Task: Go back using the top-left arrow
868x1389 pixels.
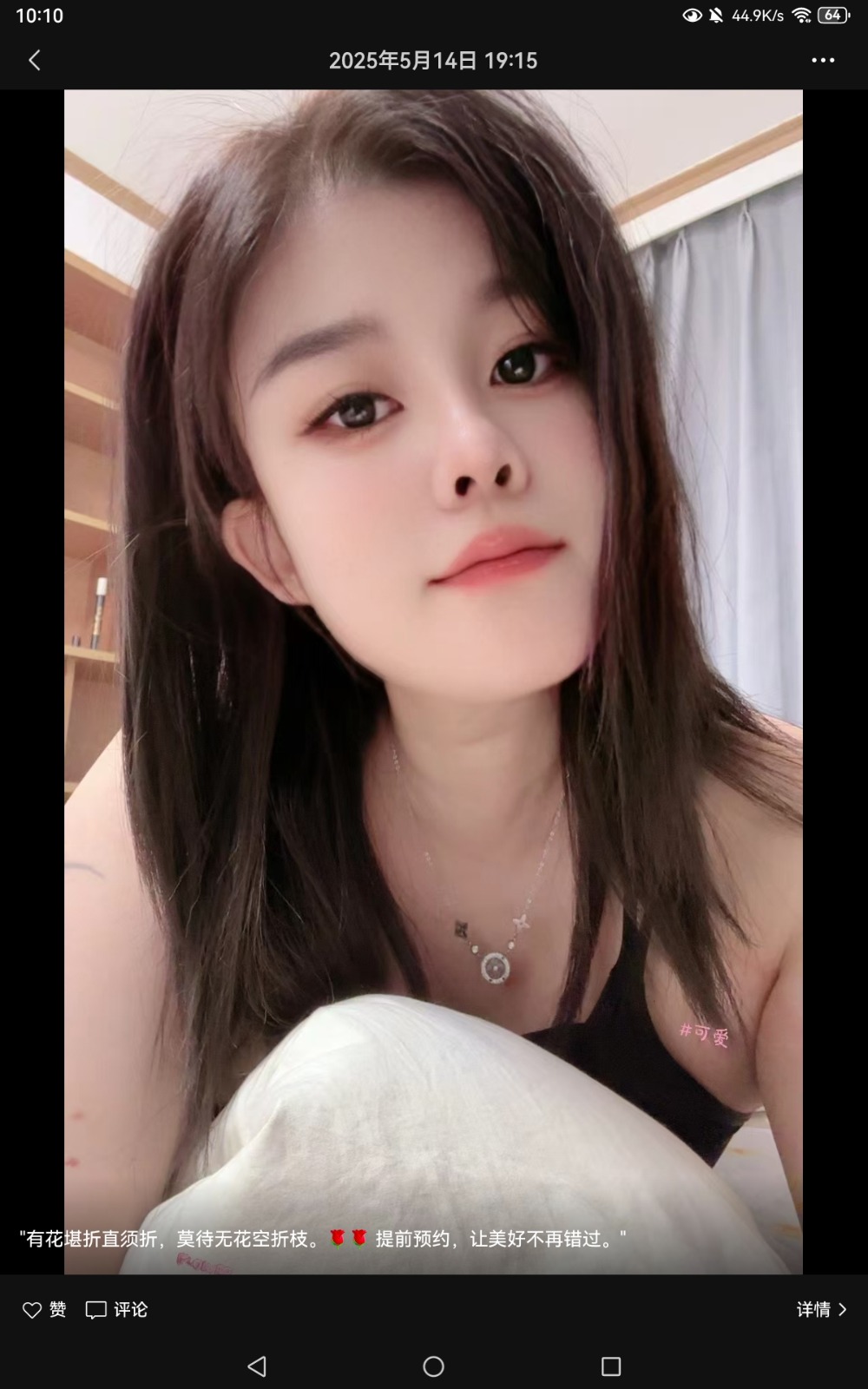Action: (35, 60)
